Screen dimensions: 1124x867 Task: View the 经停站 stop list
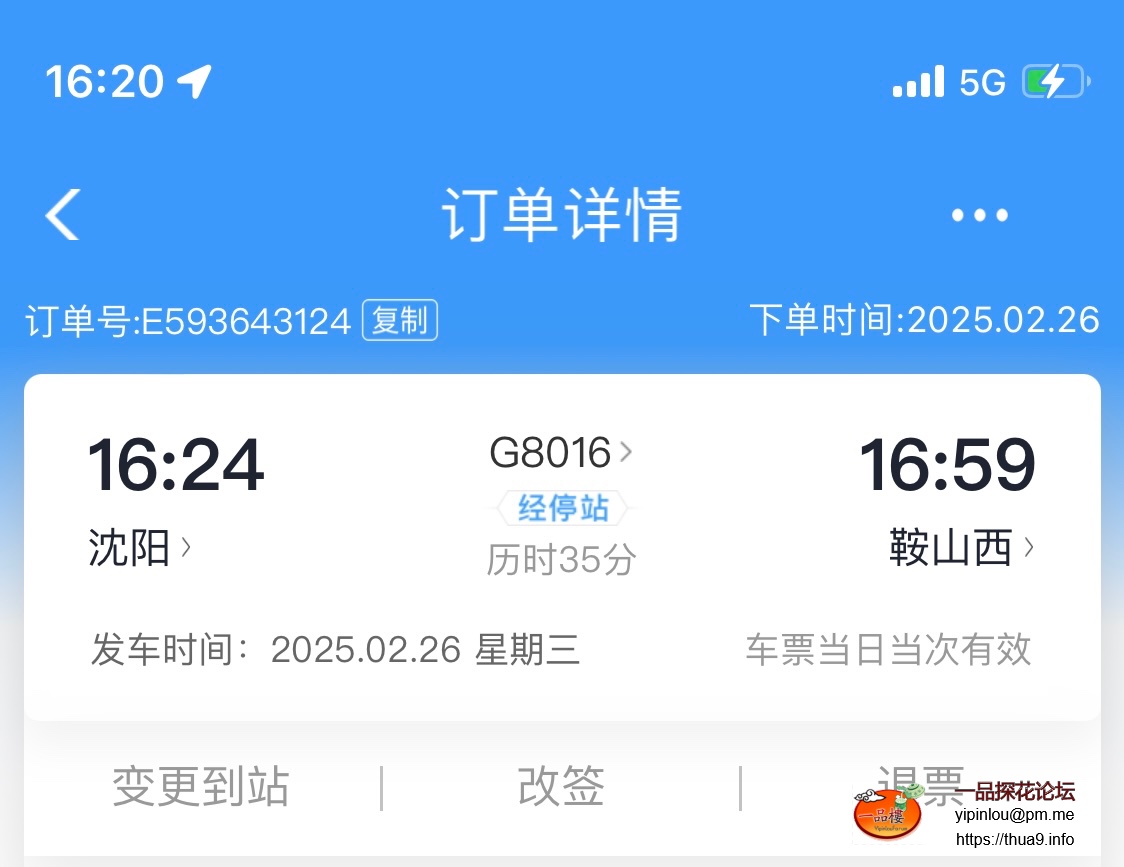click(x=562, y=508)
